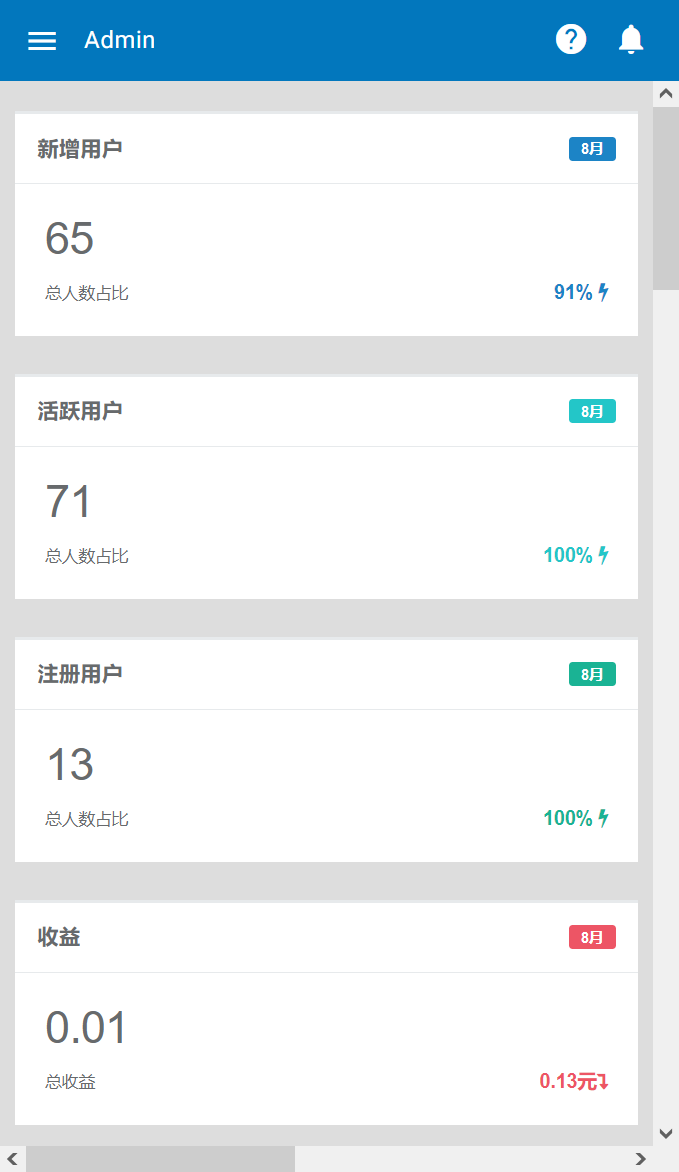Open the hamburger drawer menu

point(42,40)
